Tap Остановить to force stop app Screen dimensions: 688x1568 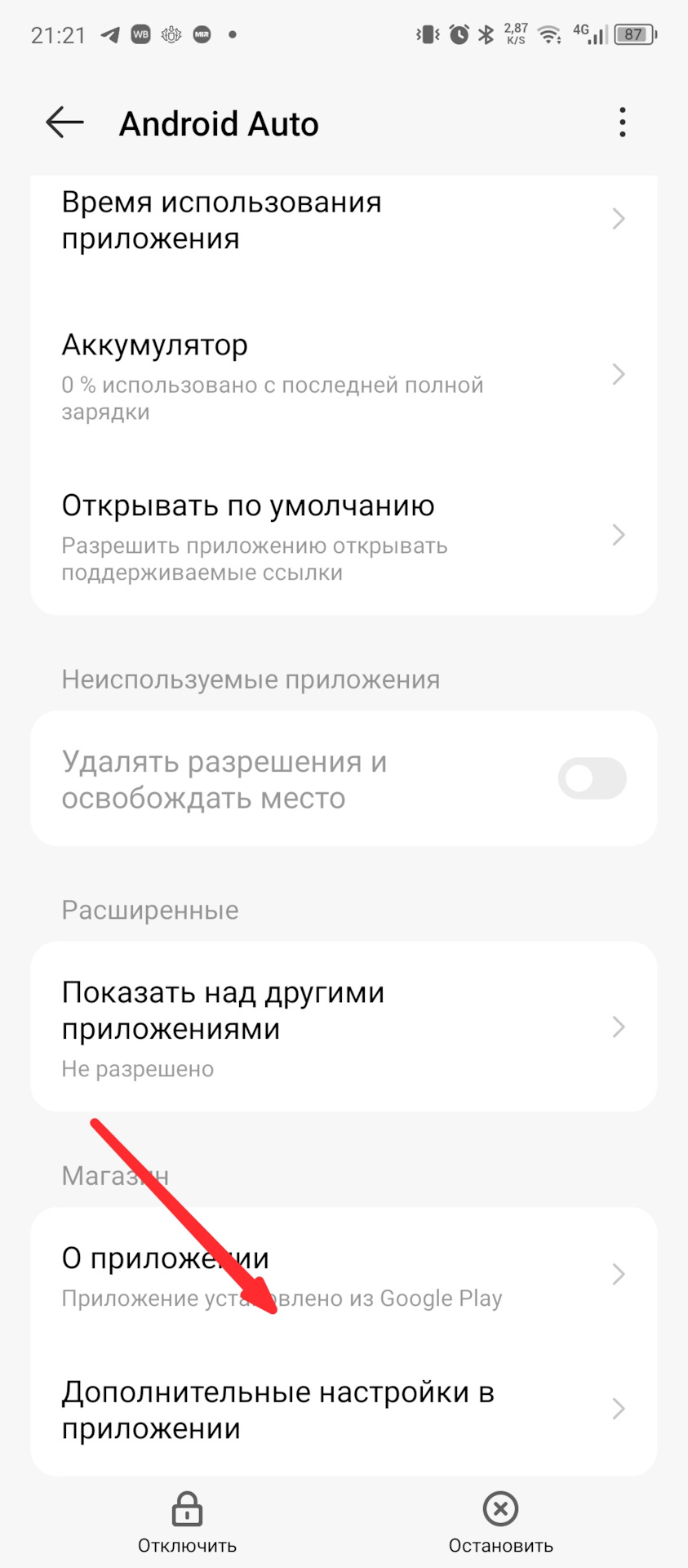click(x=500, y=1519)
